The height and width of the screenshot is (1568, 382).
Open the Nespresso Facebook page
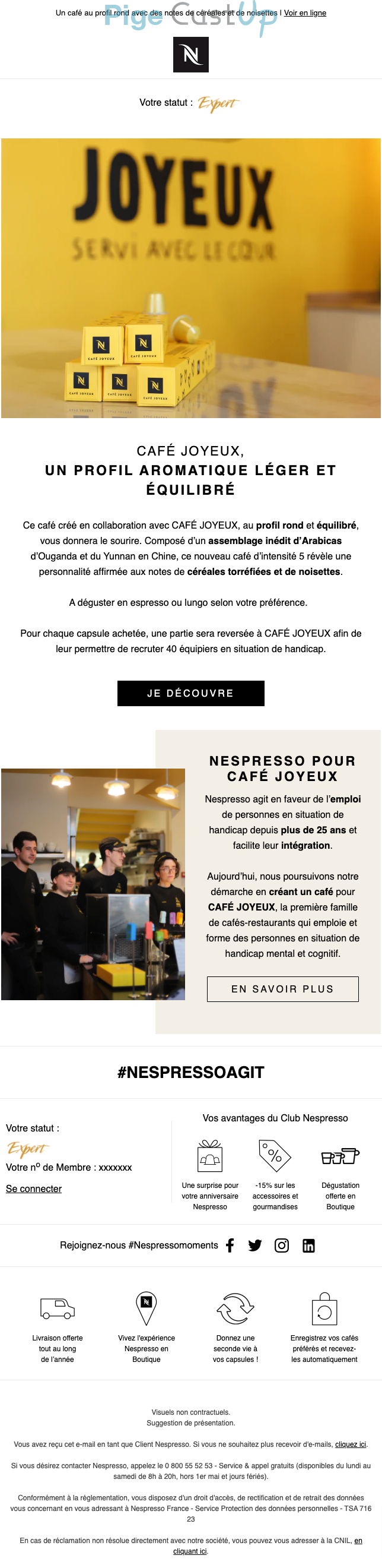pos(230,1245)
